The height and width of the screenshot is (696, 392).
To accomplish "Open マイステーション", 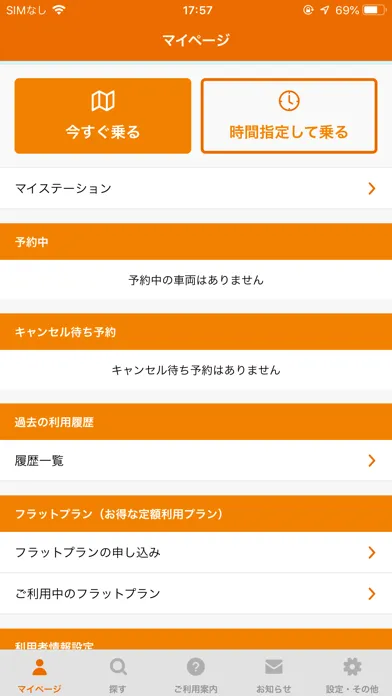I will click(x=196, y=189).
